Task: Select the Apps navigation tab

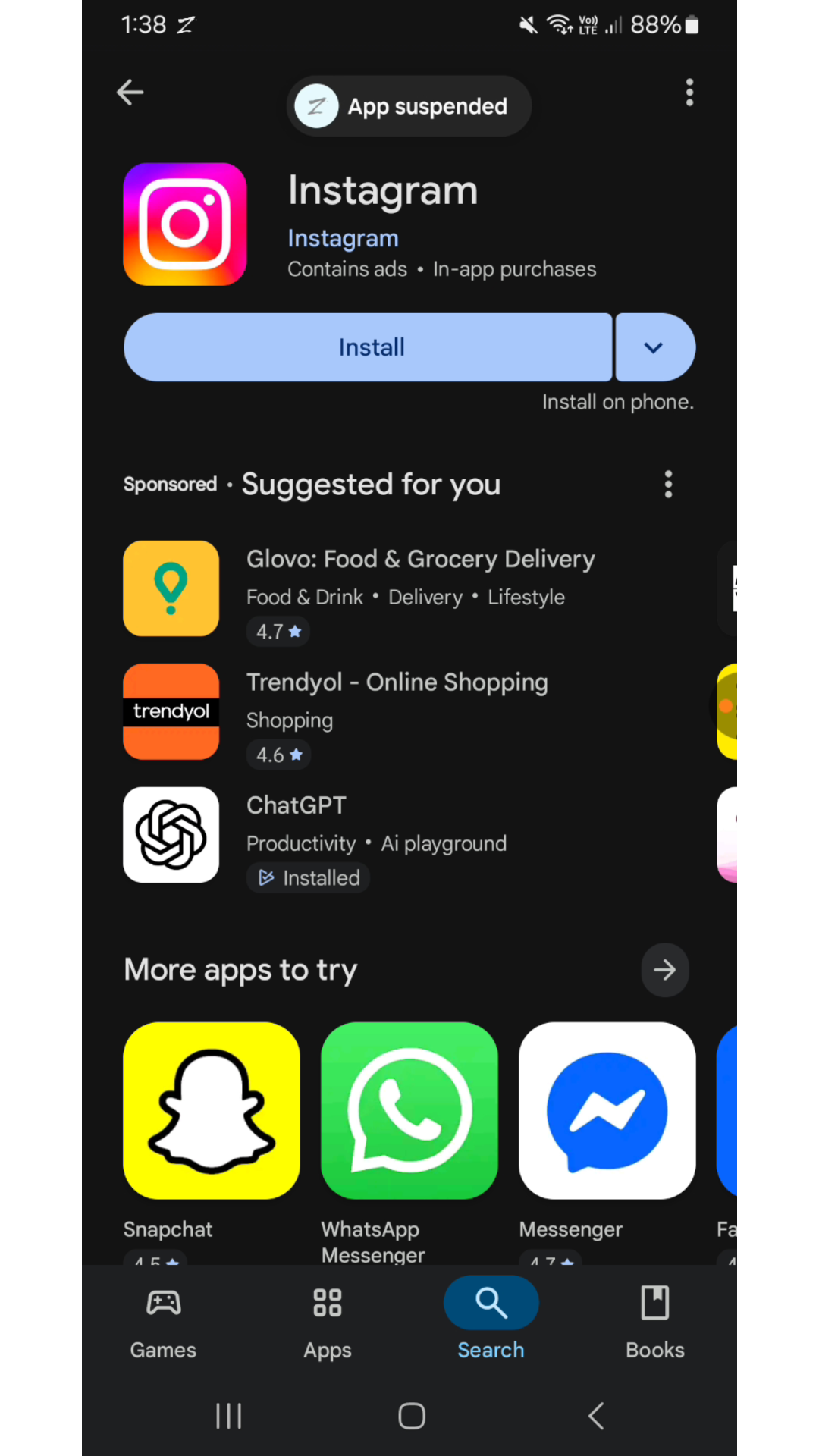Action: click(327, 1319)
